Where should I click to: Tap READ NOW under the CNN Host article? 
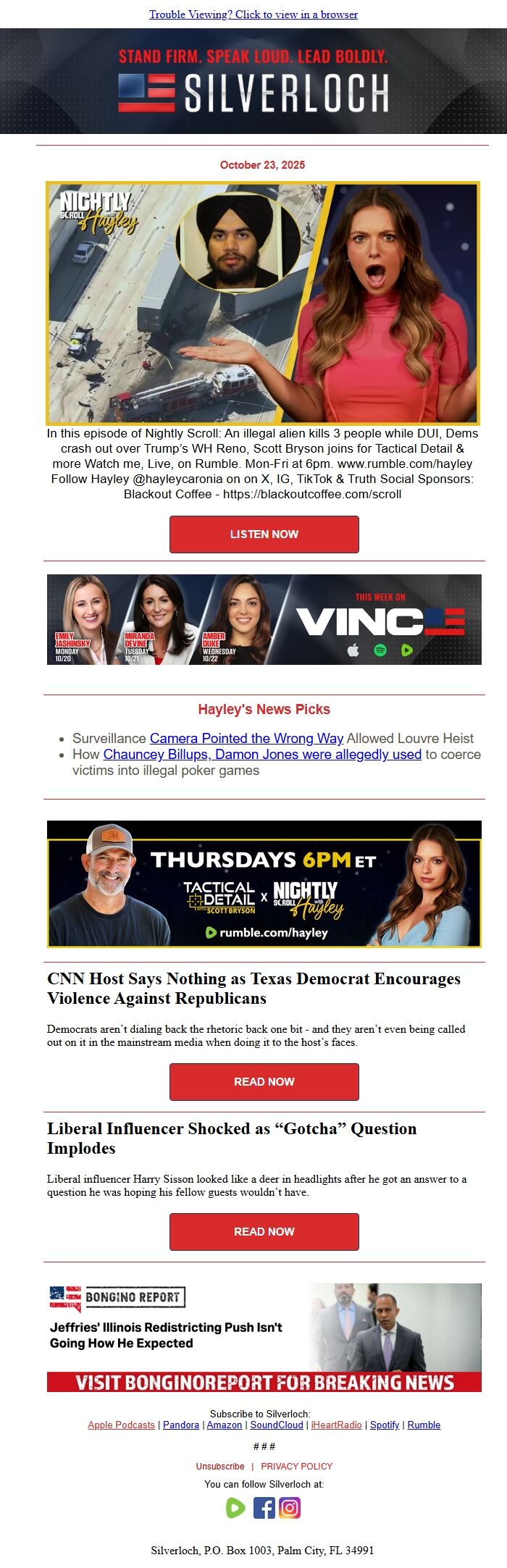(x=264, y=1081)
